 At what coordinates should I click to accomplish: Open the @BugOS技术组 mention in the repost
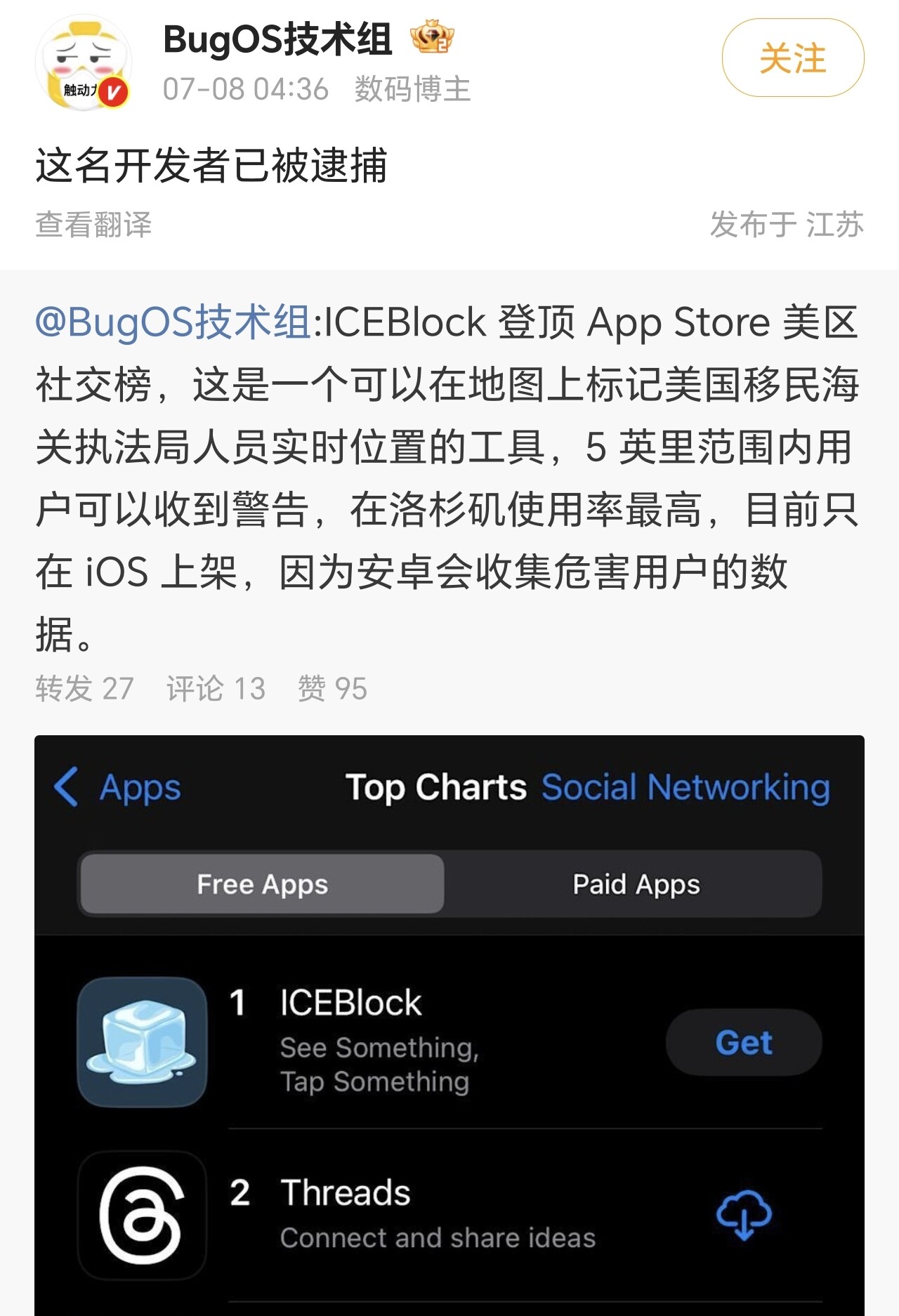point(173,323)
